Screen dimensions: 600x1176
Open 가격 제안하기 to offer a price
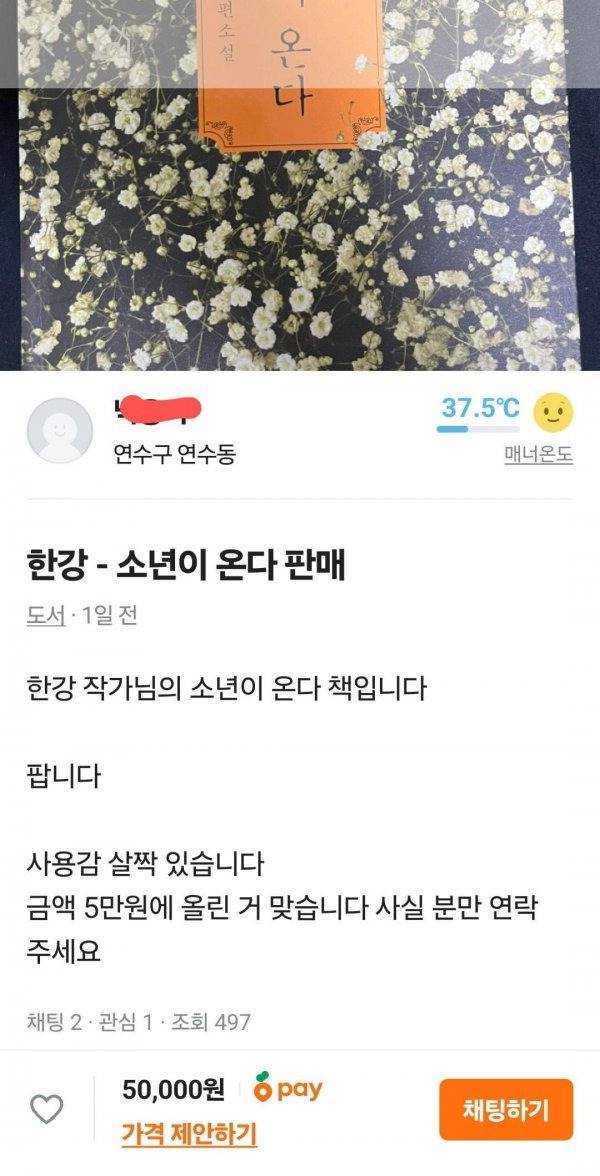tap(189, 1134)
